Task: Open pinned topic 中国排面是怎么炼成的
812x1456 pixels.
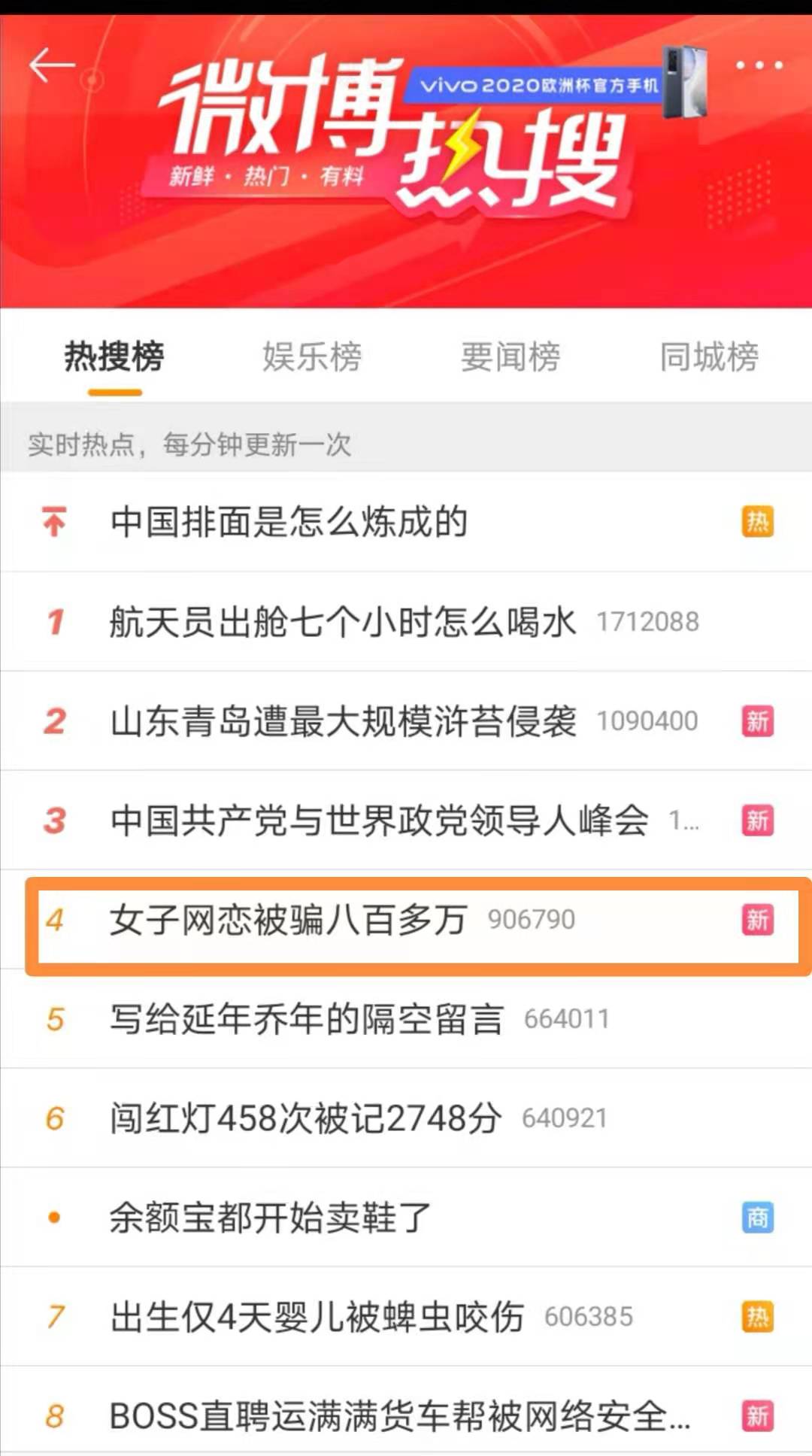Action: point(289,522)
